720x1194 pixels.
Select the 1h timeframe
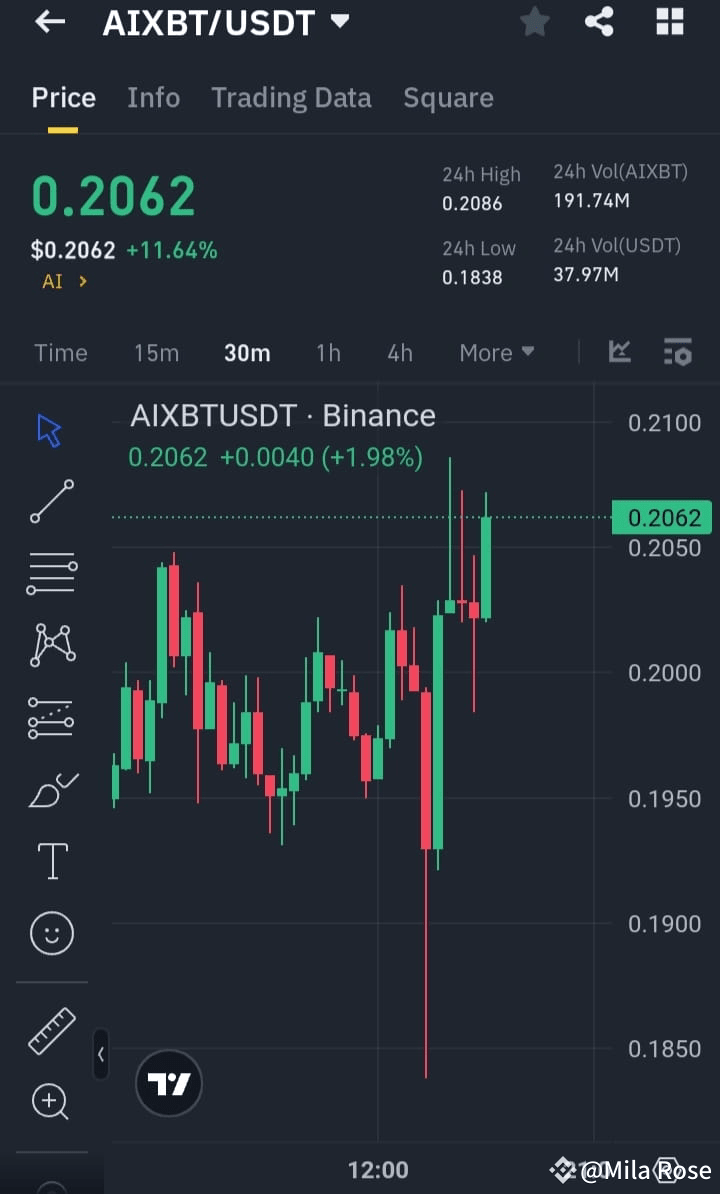click(x=328, y=352)
